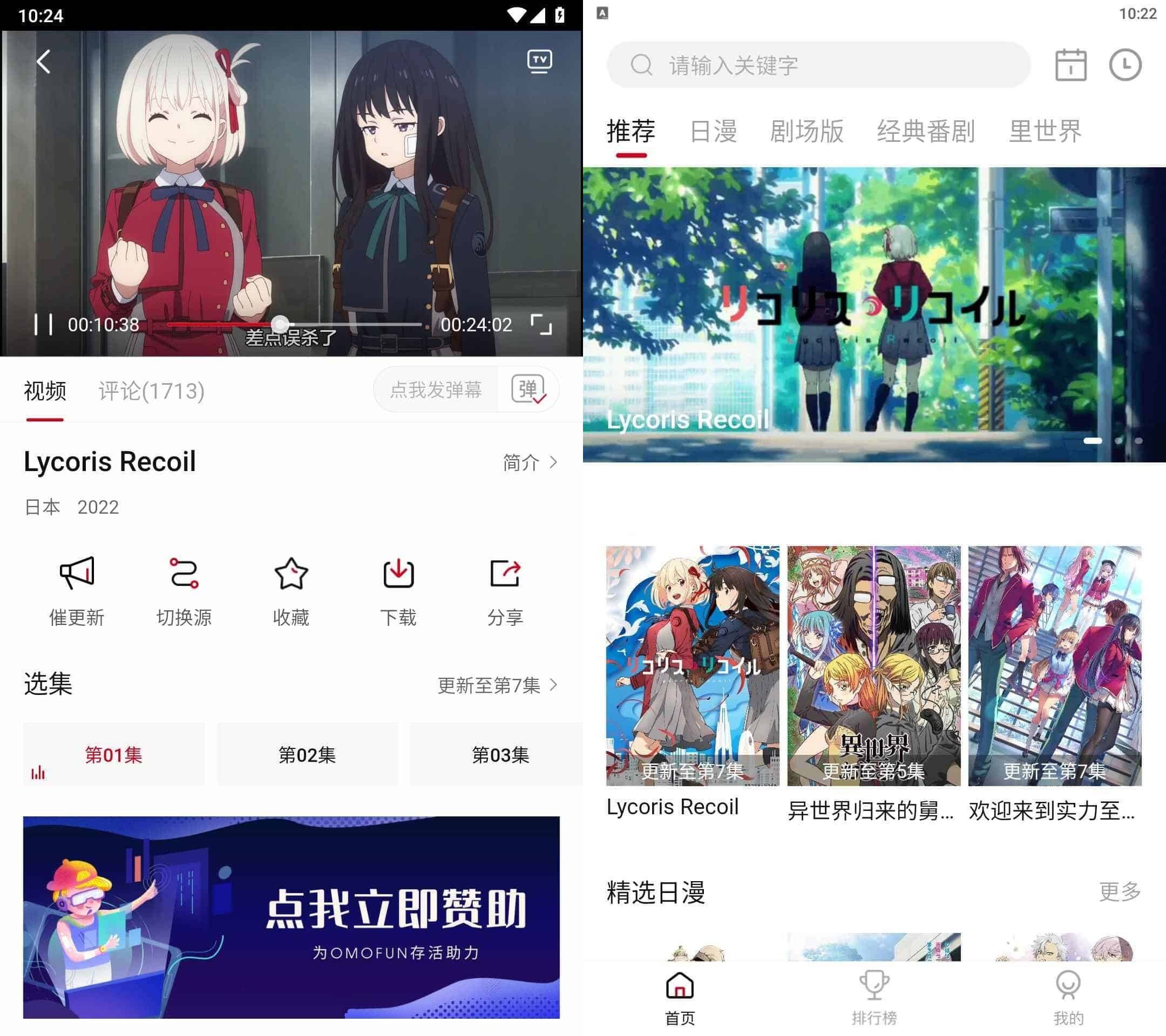Expand the episode list 更新至第7集
Image resolution: width=1166 pixels, height=1036 pixels.
(497, 685)
